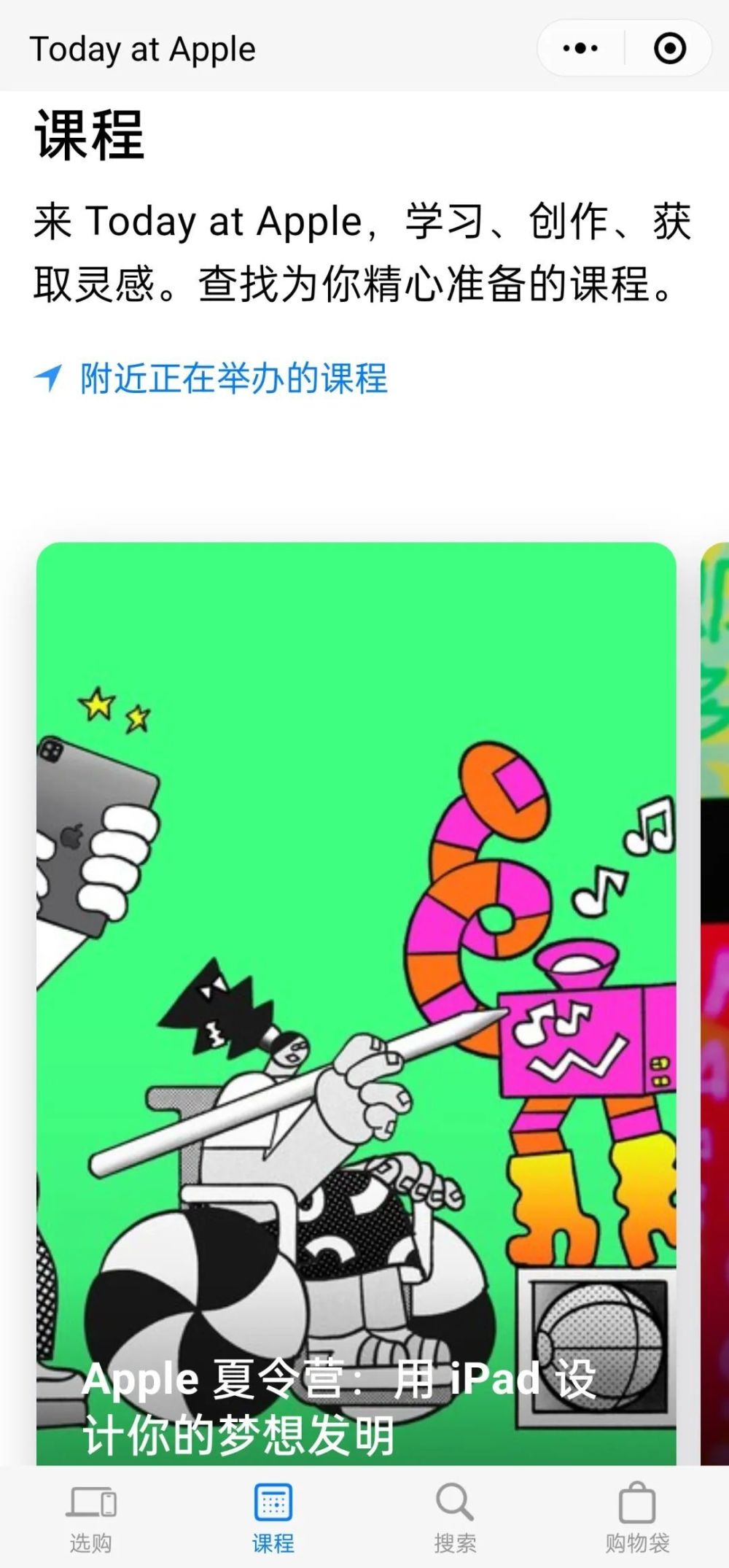729x1568 pixels.
Task: Open the mini program's three-dot menu
Action: click(x=580, y=48)
